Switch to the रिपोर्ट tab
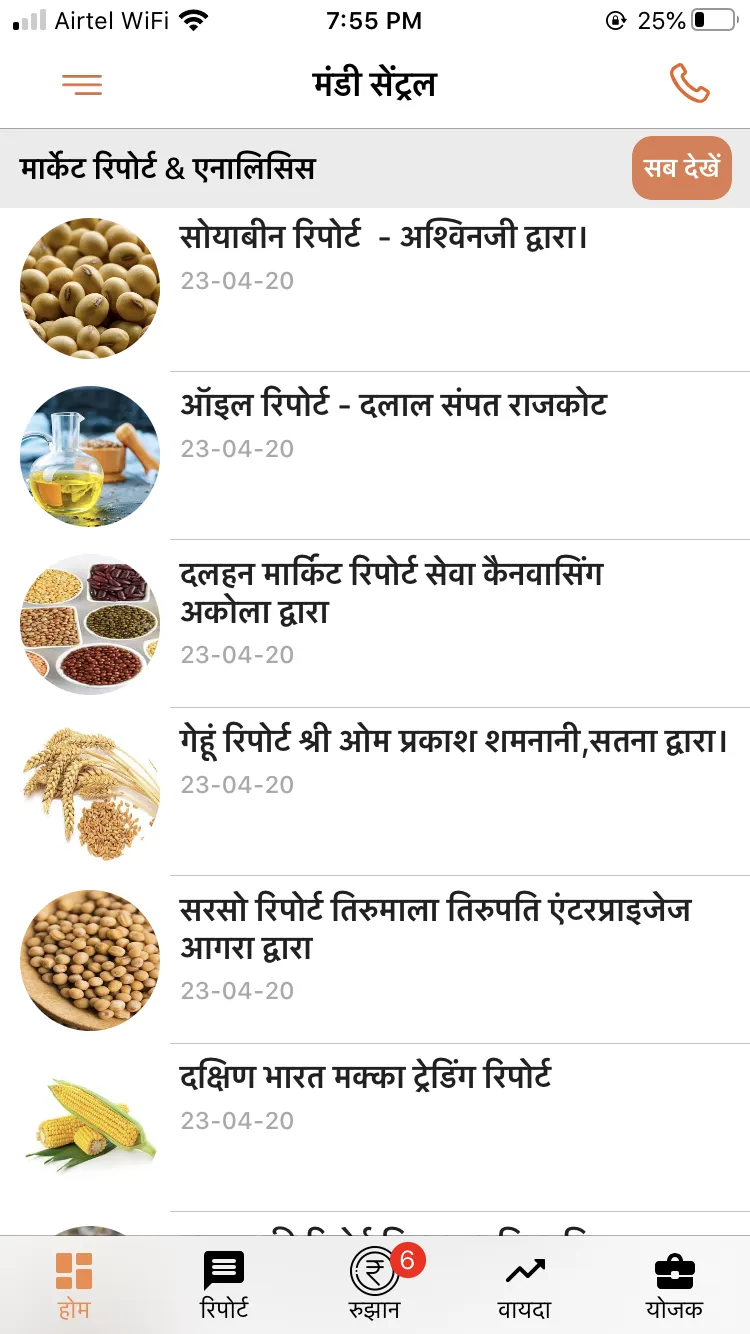This screenshot has width=750, height=1334. click(224, 1285)
